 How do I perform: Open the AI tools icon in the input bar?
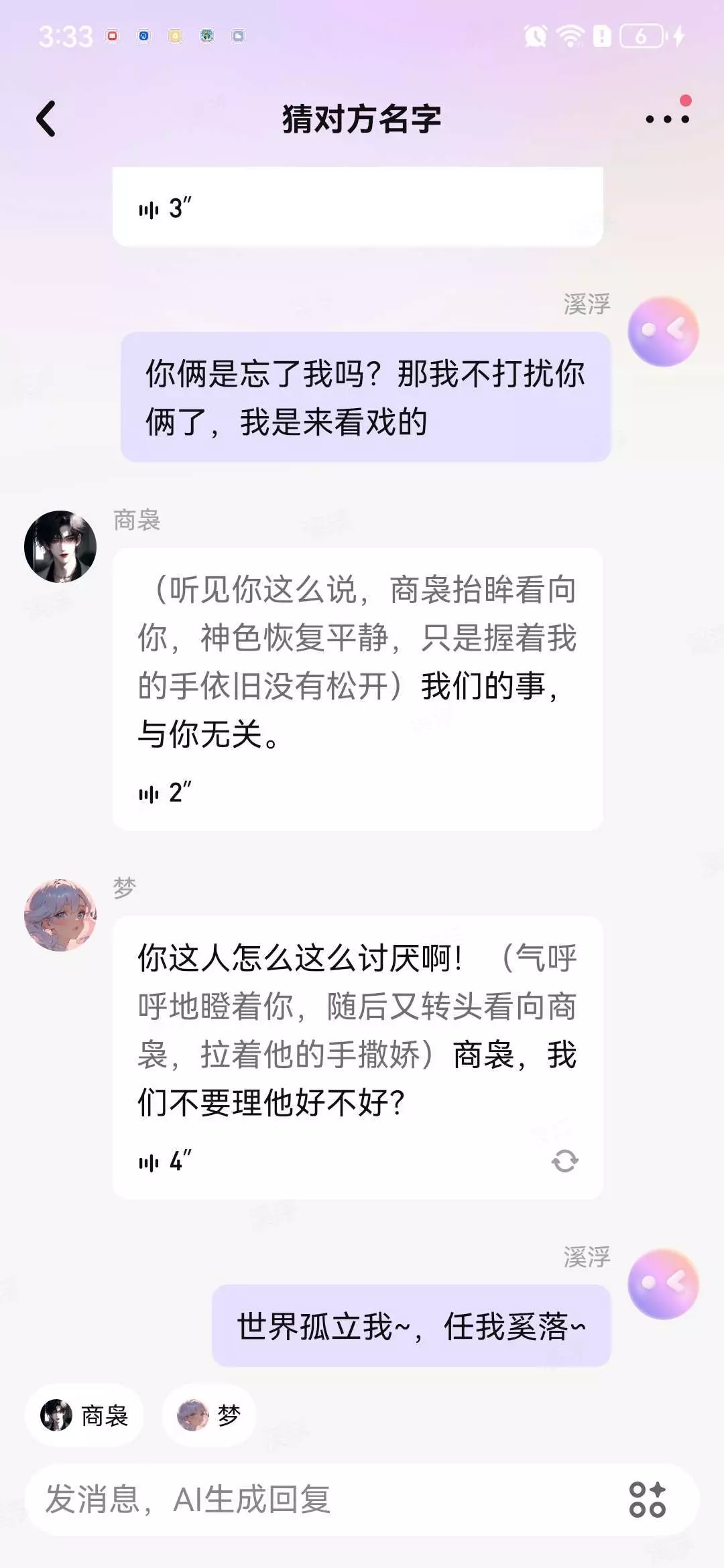[x=648, y=1500]
